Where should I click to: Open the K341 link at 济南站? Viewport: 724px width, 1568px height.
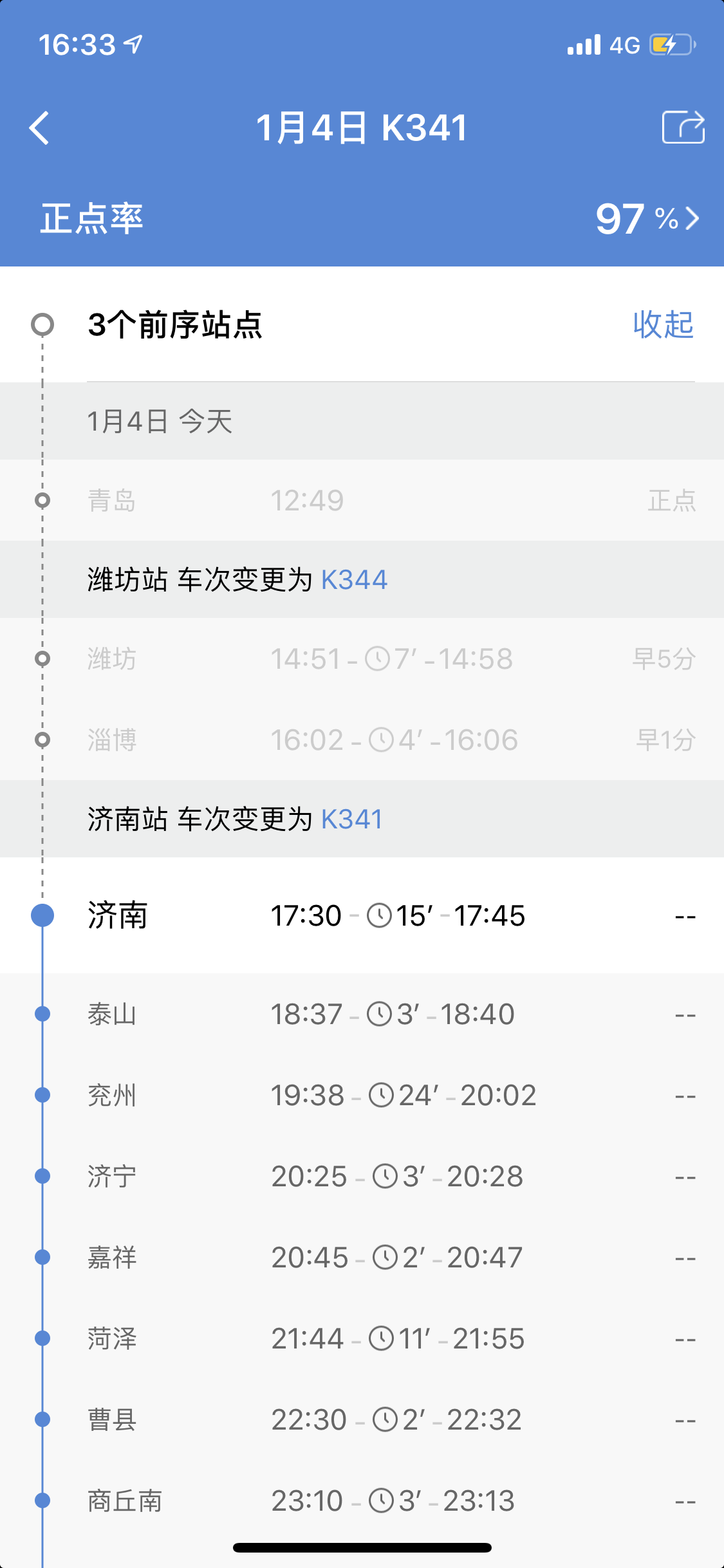coord(351,819)
